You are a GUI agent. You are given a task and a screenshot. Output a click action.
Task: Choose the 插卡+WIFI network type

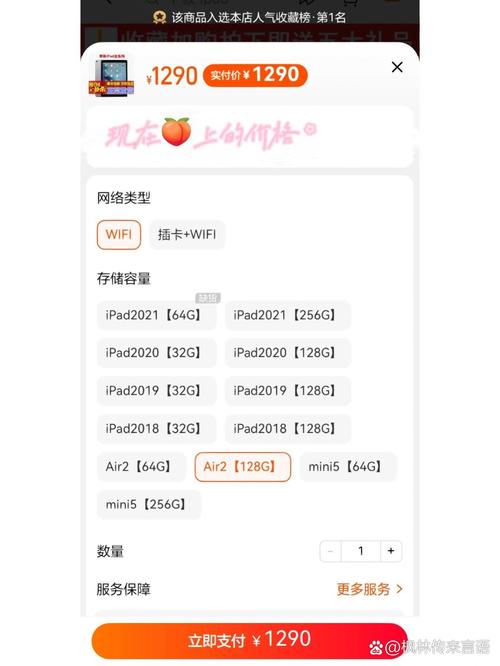coord(187,234)
